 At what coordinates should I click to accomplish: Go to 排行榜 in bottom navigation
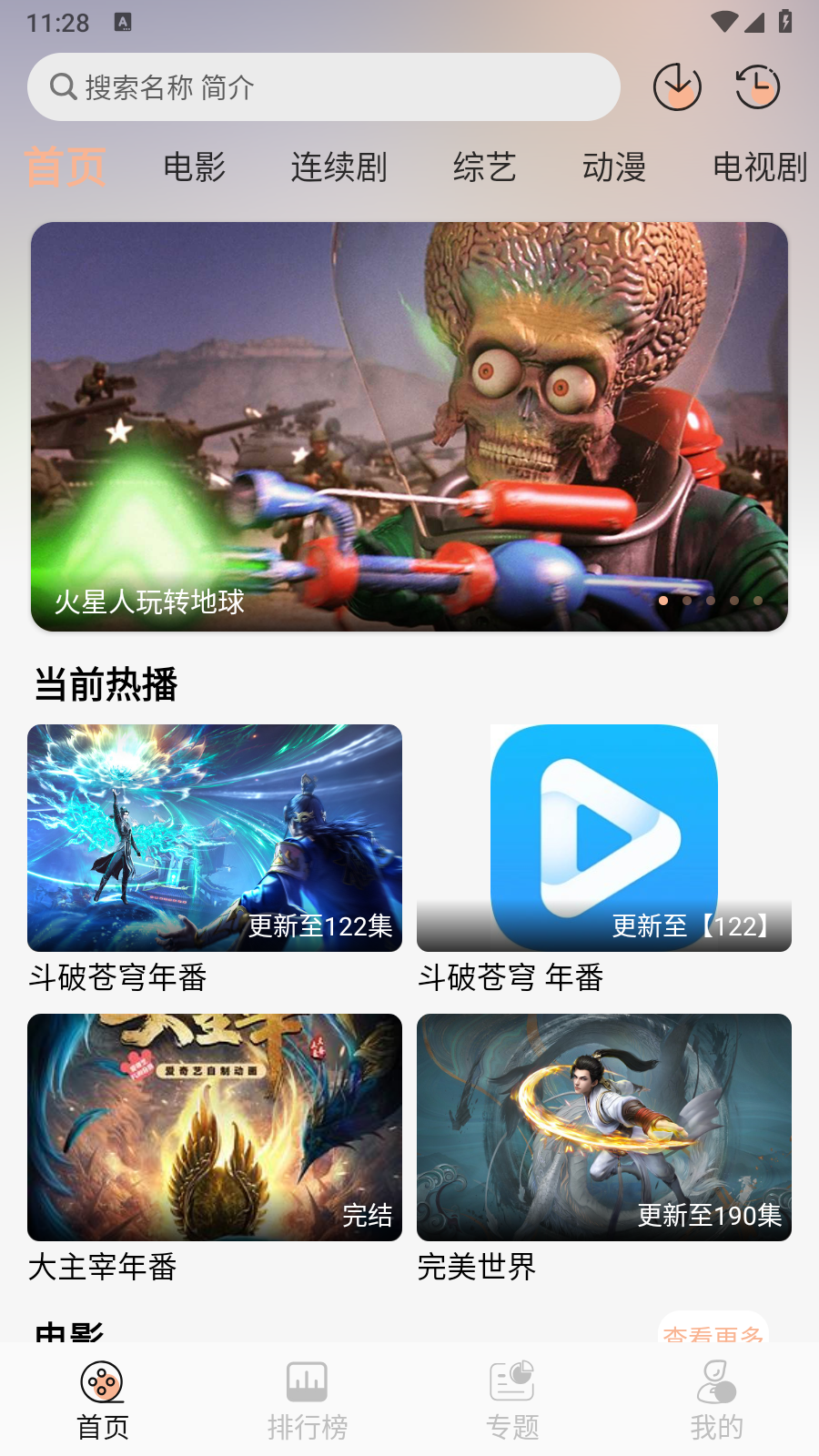[x=308, y=1400]
